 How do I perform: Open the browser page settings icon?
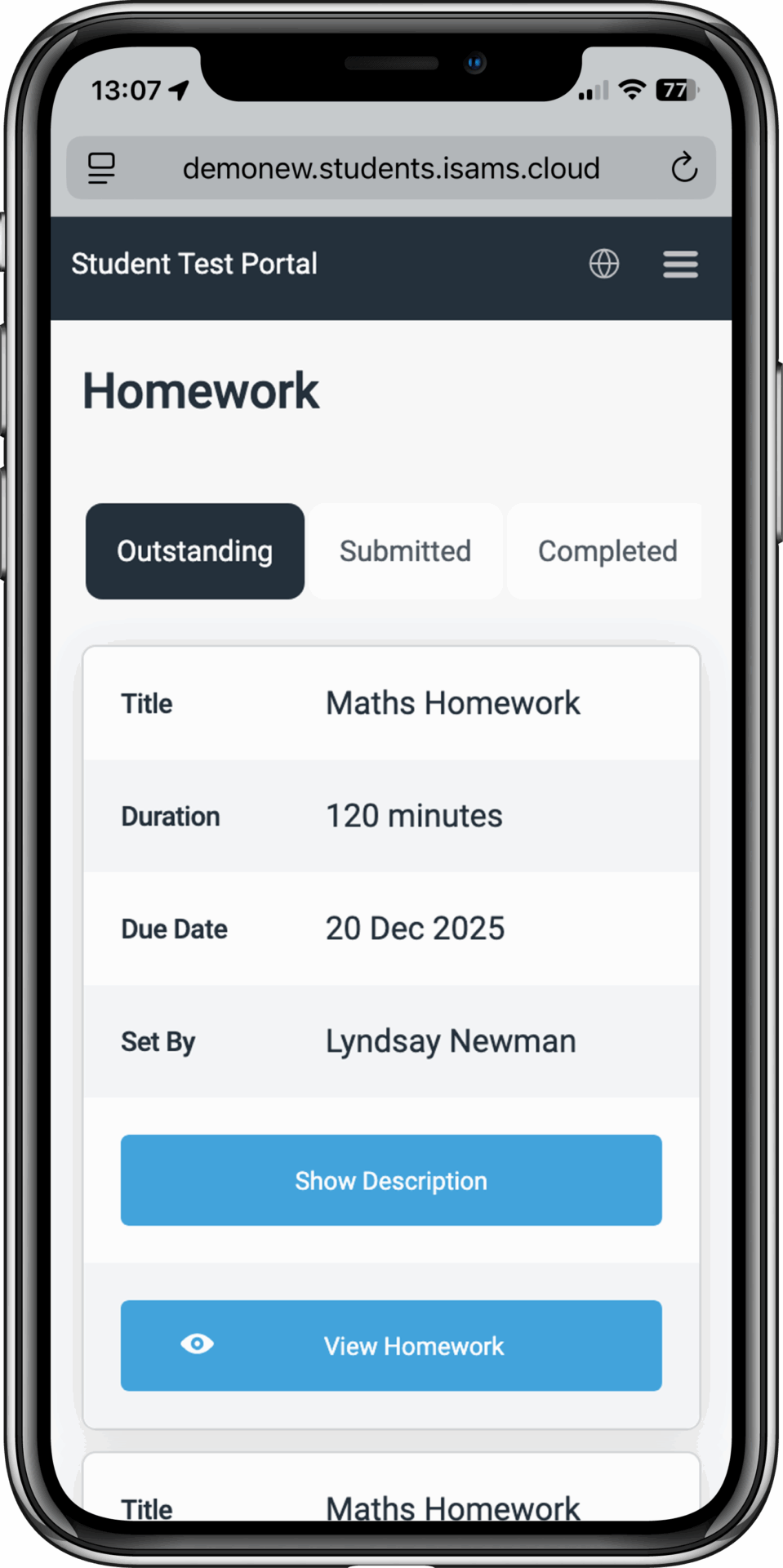coord(101,168)
